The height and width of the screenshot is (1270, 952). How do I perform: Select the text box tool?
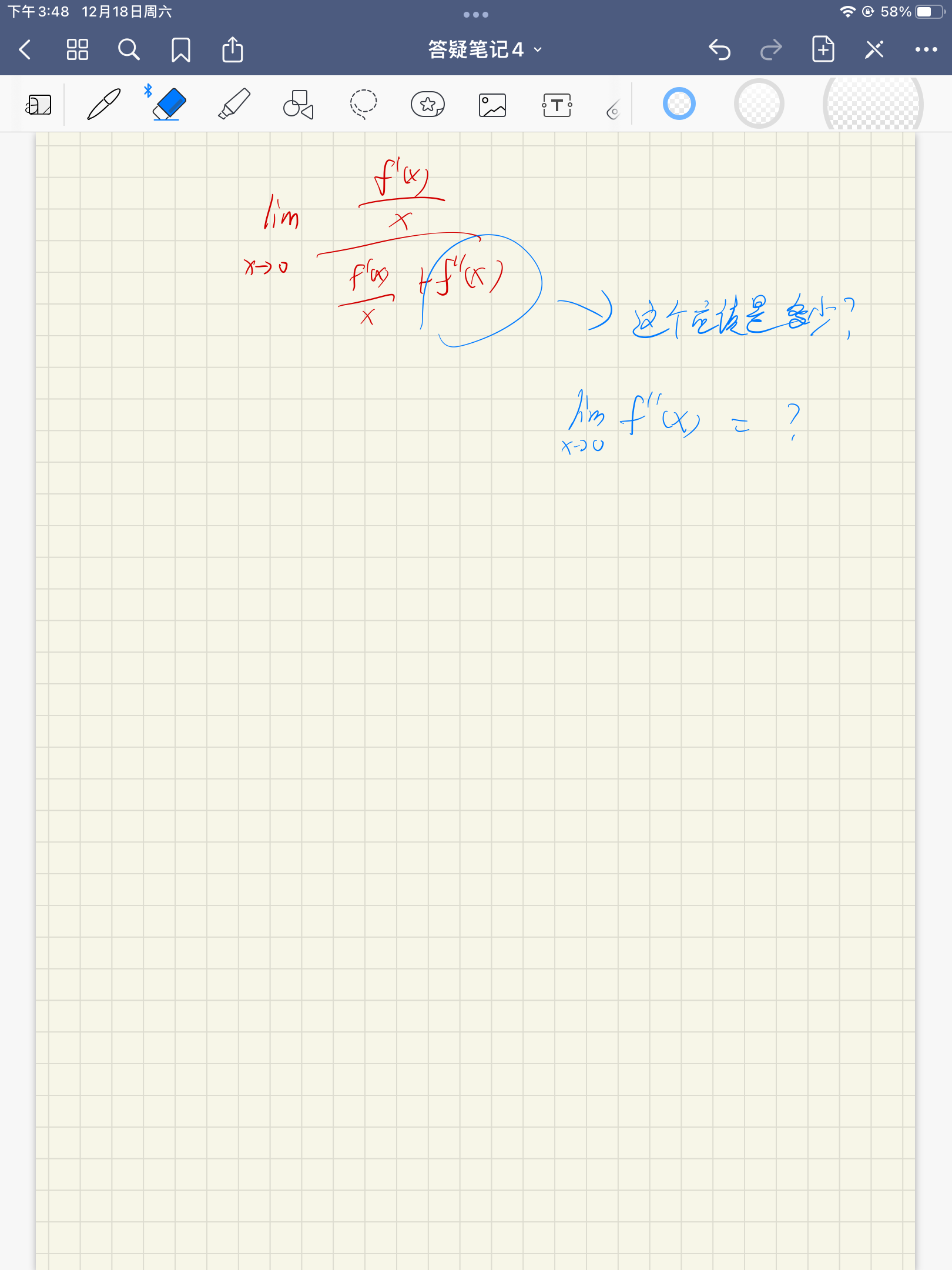(557, 105)
